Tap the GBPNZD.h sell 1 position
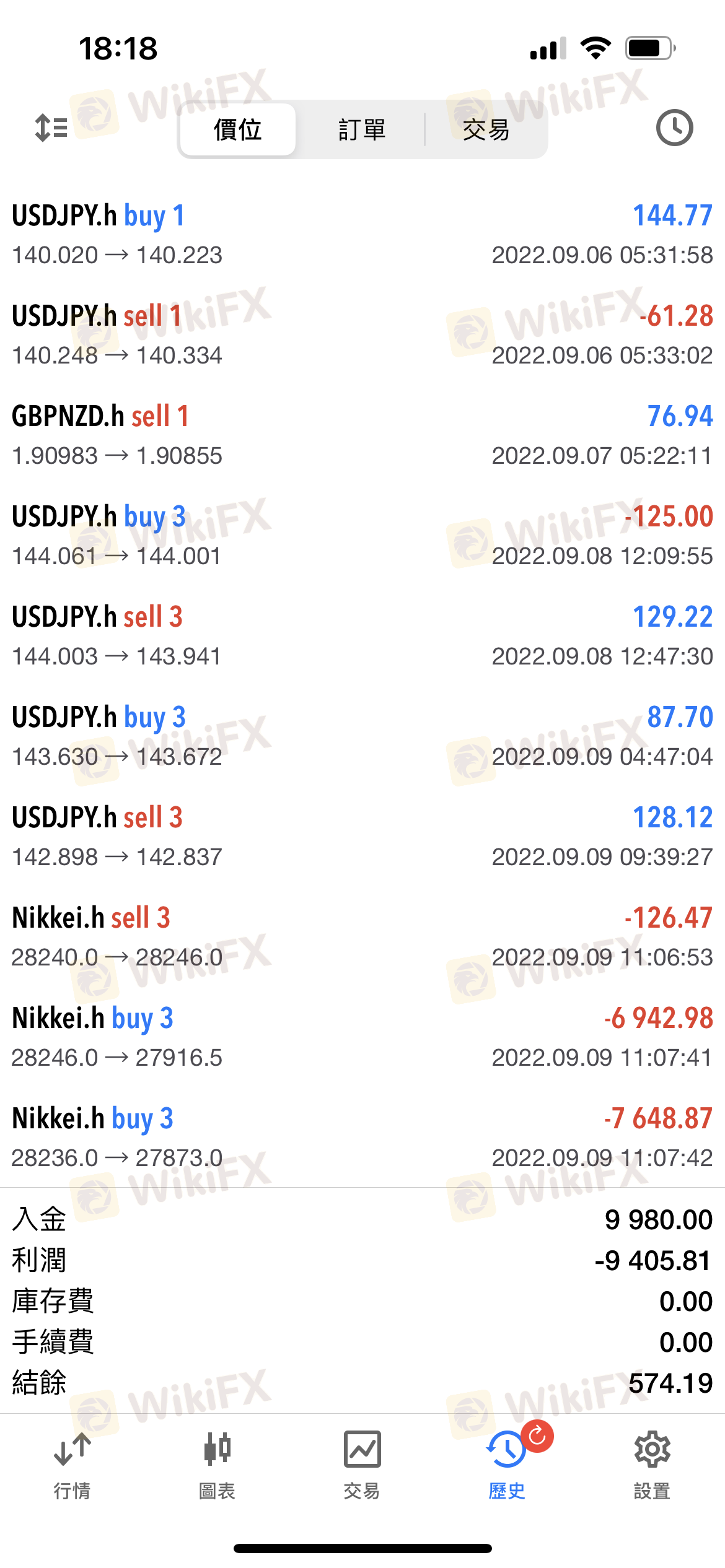Image resolution: width=725 pixels, height=1568 pixels. pyautogui.click(x=362, y=435)
